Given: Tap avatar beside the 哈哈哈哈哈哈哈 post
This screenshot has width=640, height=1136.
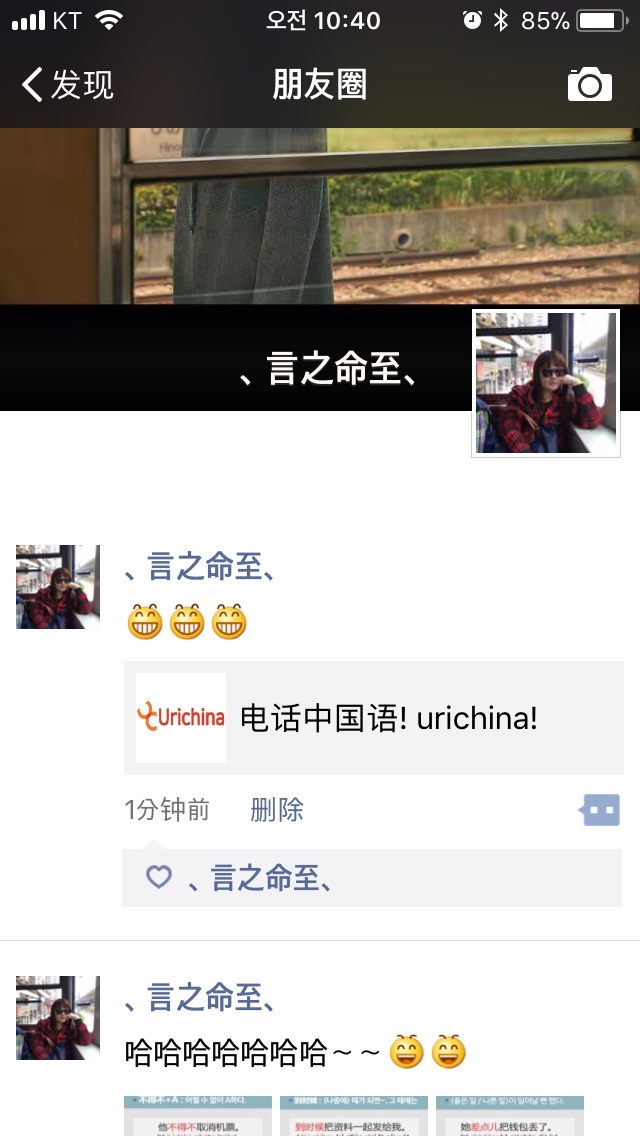Looking at the screenshot, I should 57,1018.
